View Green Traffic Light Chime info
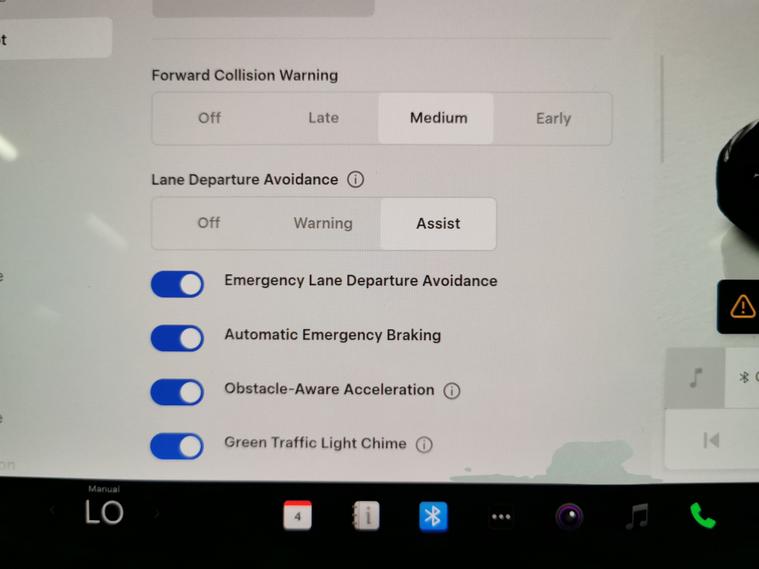Viewport: 759px width, 569px height. point(424,445)
